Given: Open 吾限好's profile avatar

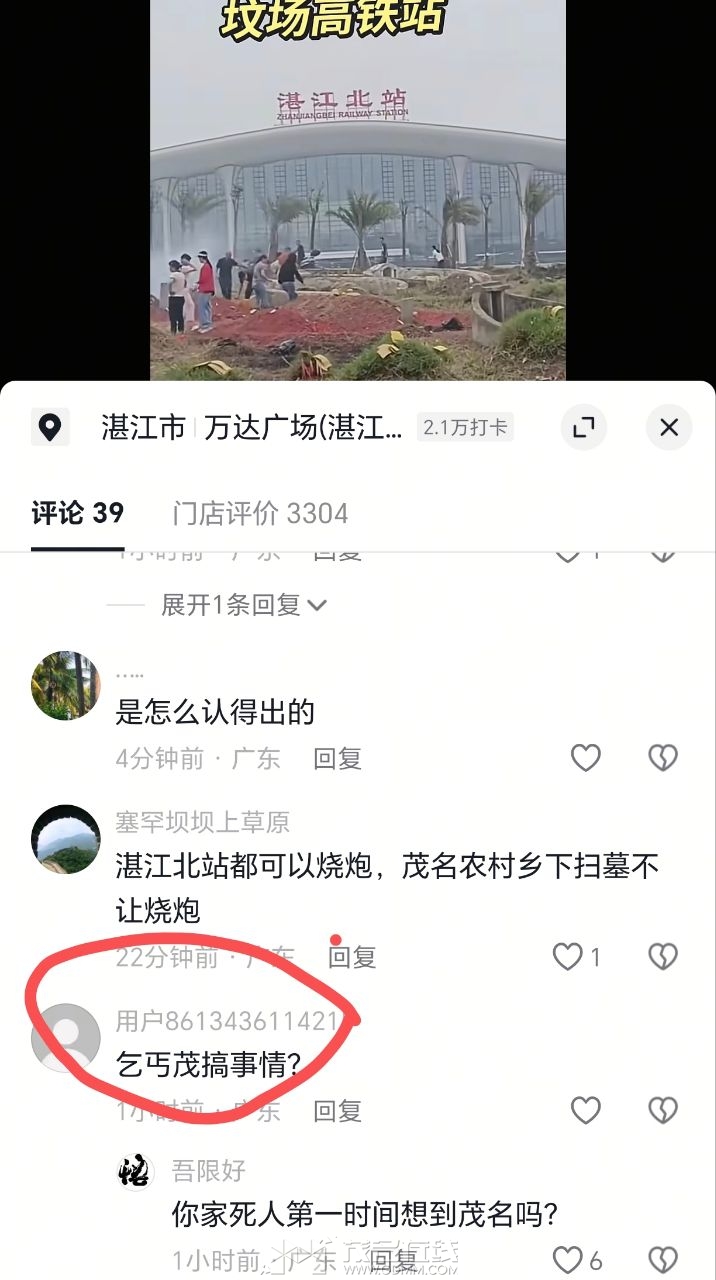Looking at the screenshot, I should 135,1171.
